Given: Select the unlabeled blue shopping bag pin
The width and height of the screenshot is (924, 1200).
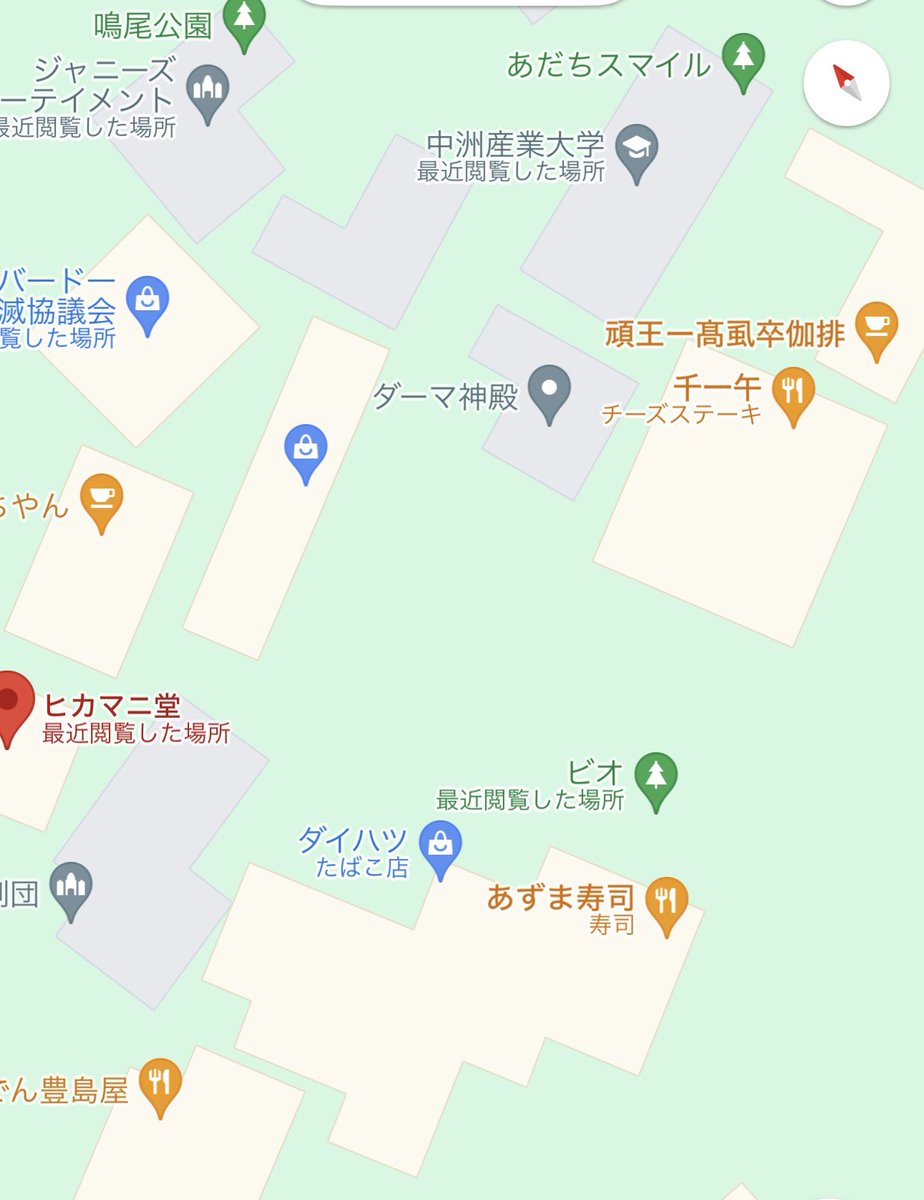Looking at the screenshot, I should tap(305, 450).
